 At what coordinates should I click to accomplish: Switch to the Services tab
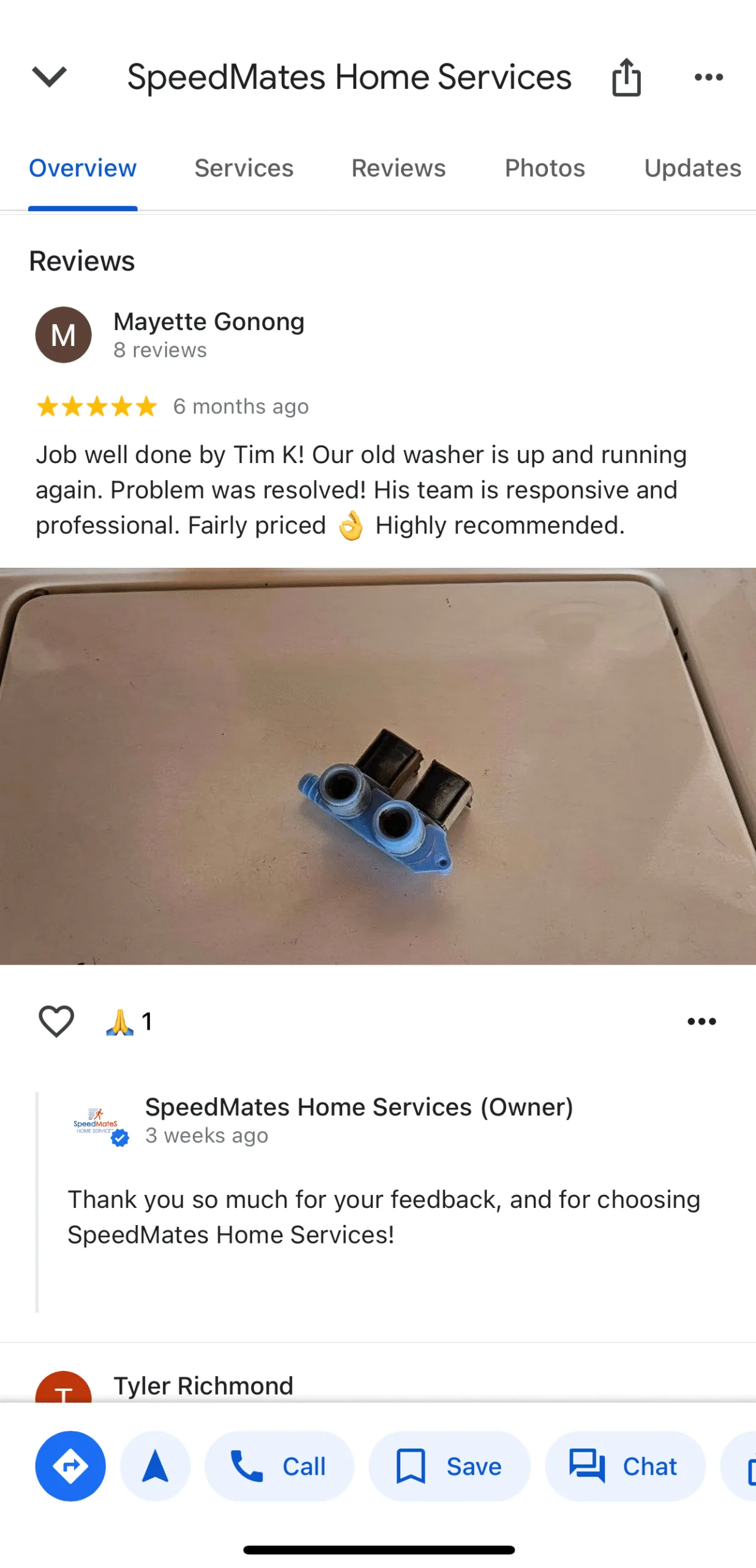pyautogui.click(x=244, y=168)
